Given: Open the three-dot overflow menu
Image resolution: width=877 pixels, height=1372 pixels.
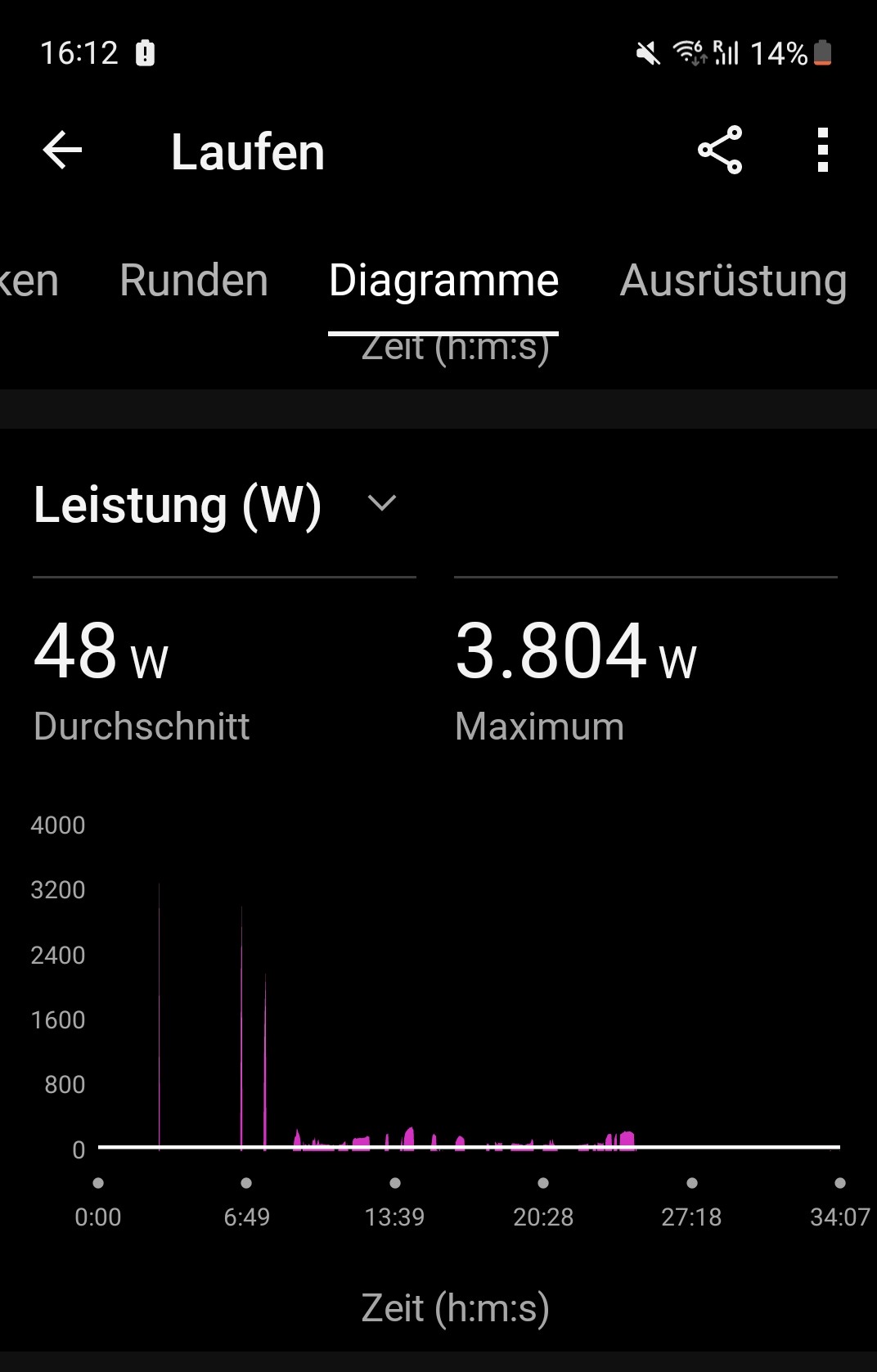Looking at the screenshot, I should [x=823, y=151].
